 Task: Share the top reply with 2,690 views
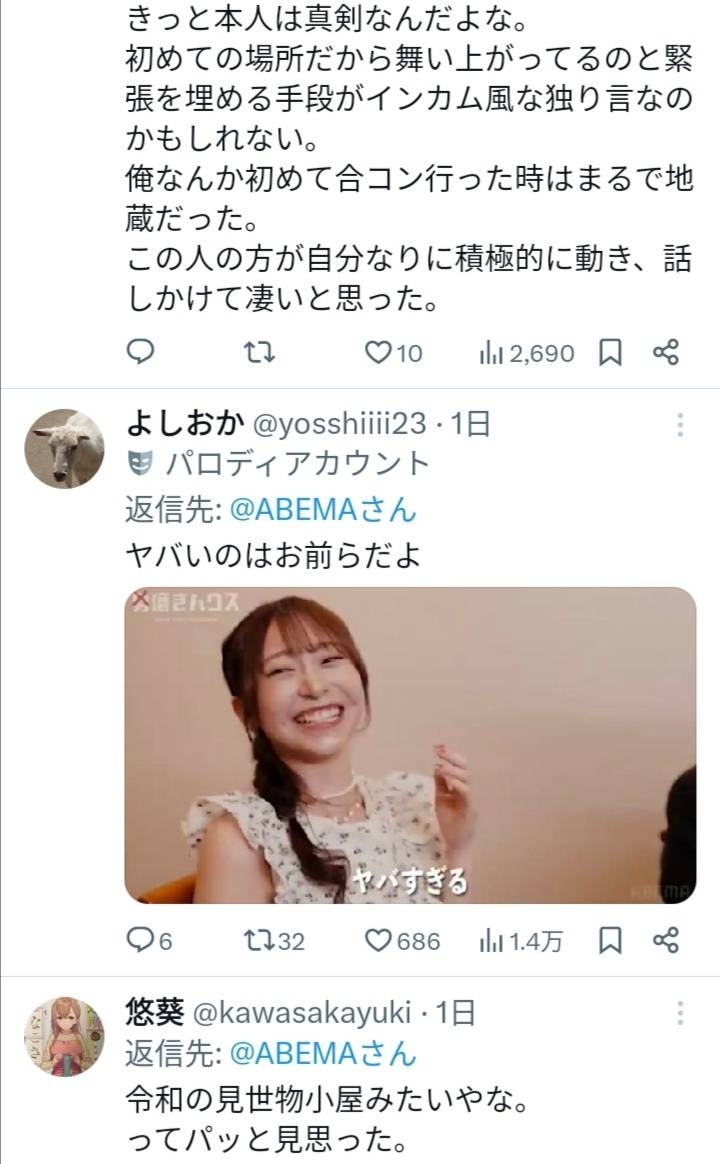[666, 353]
